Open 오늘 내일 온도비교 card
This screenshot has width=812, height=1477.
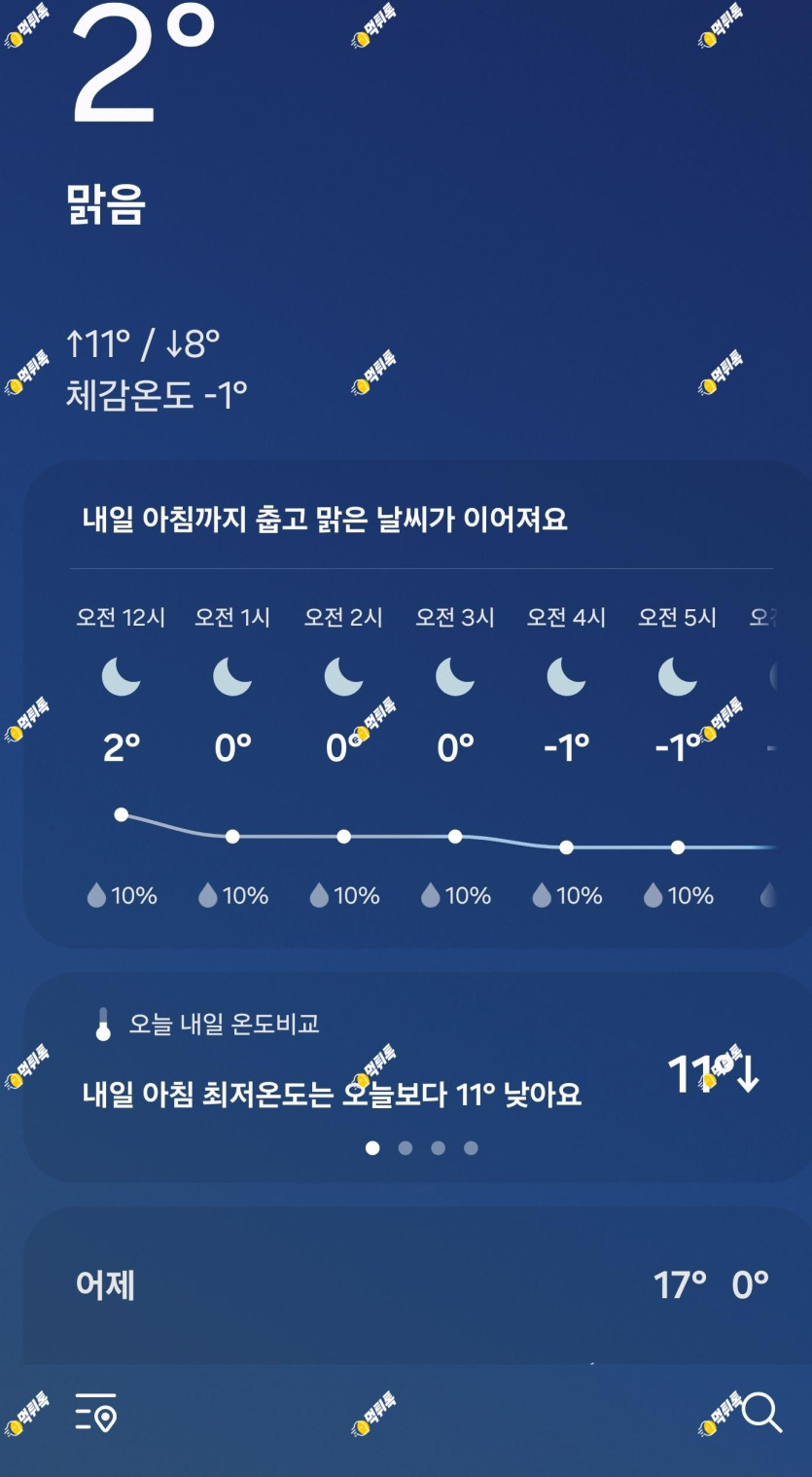(x=417, y=1077)
